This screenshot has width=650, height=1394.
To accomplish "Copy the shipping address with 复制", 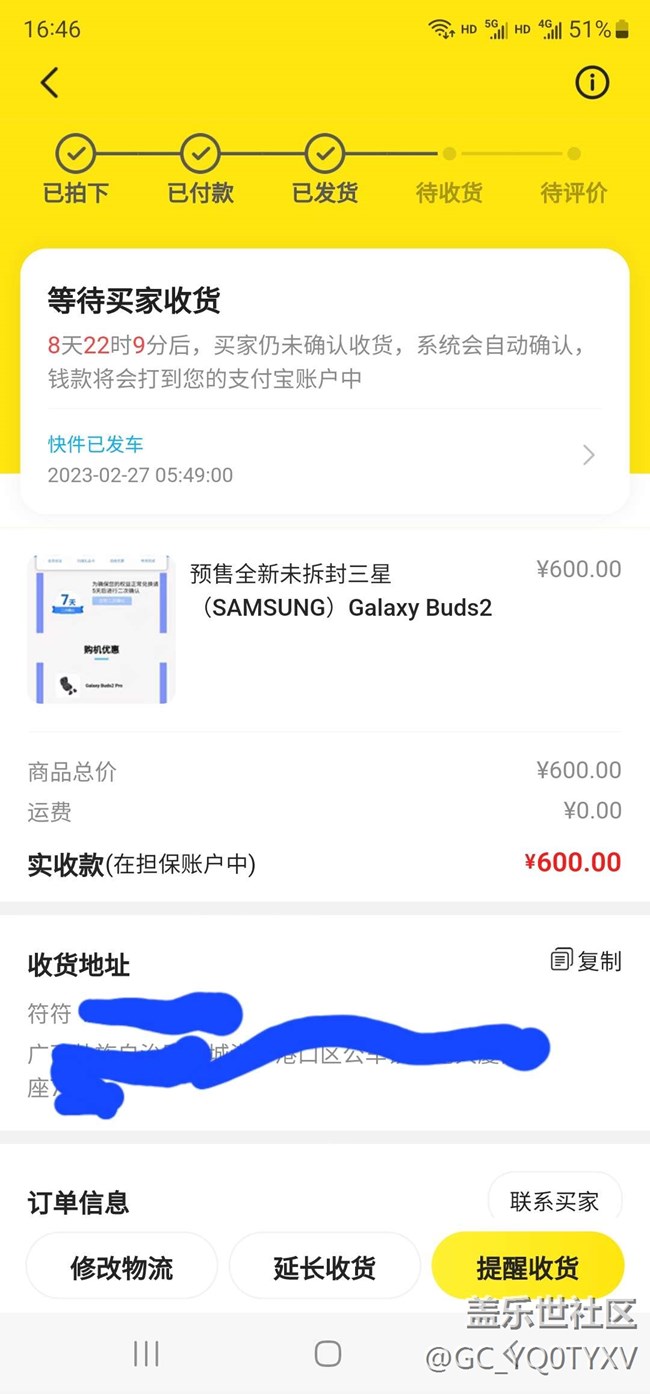I will point(586,961).
